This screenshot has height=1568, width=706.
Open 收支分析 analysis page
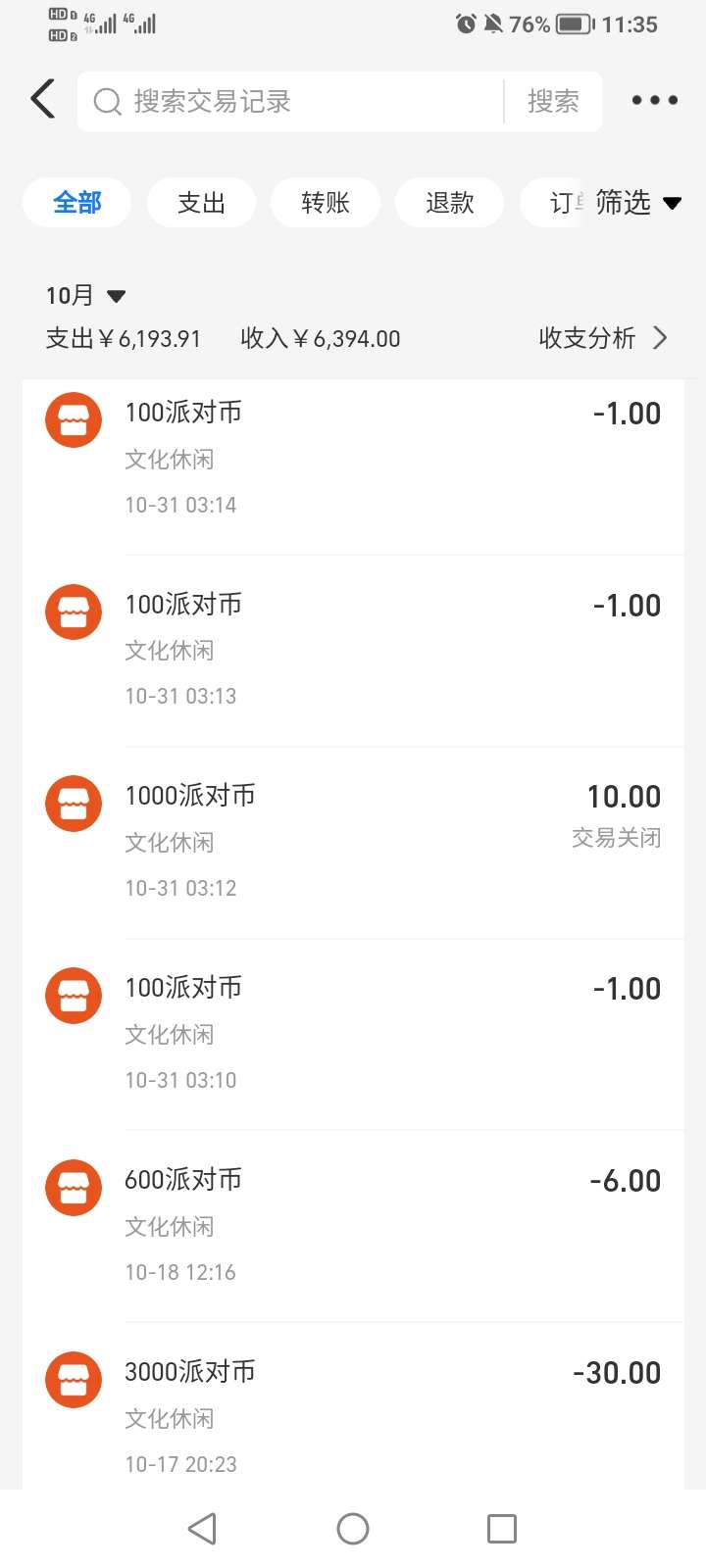602,338
